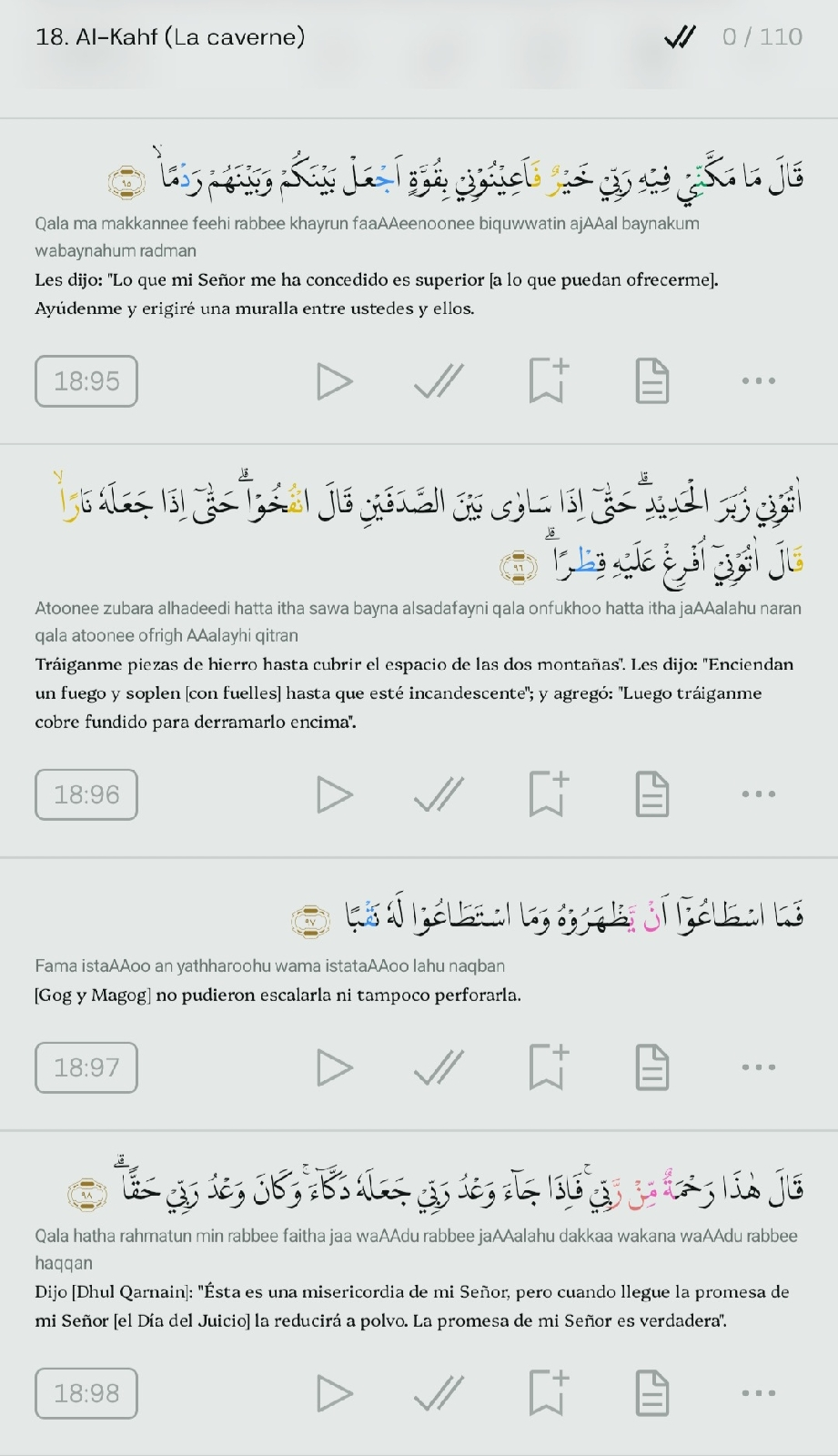Viewport: 838px width, 1456px height.
Task: Open more options for verse 18:95
Action: (x=758, y=381)
